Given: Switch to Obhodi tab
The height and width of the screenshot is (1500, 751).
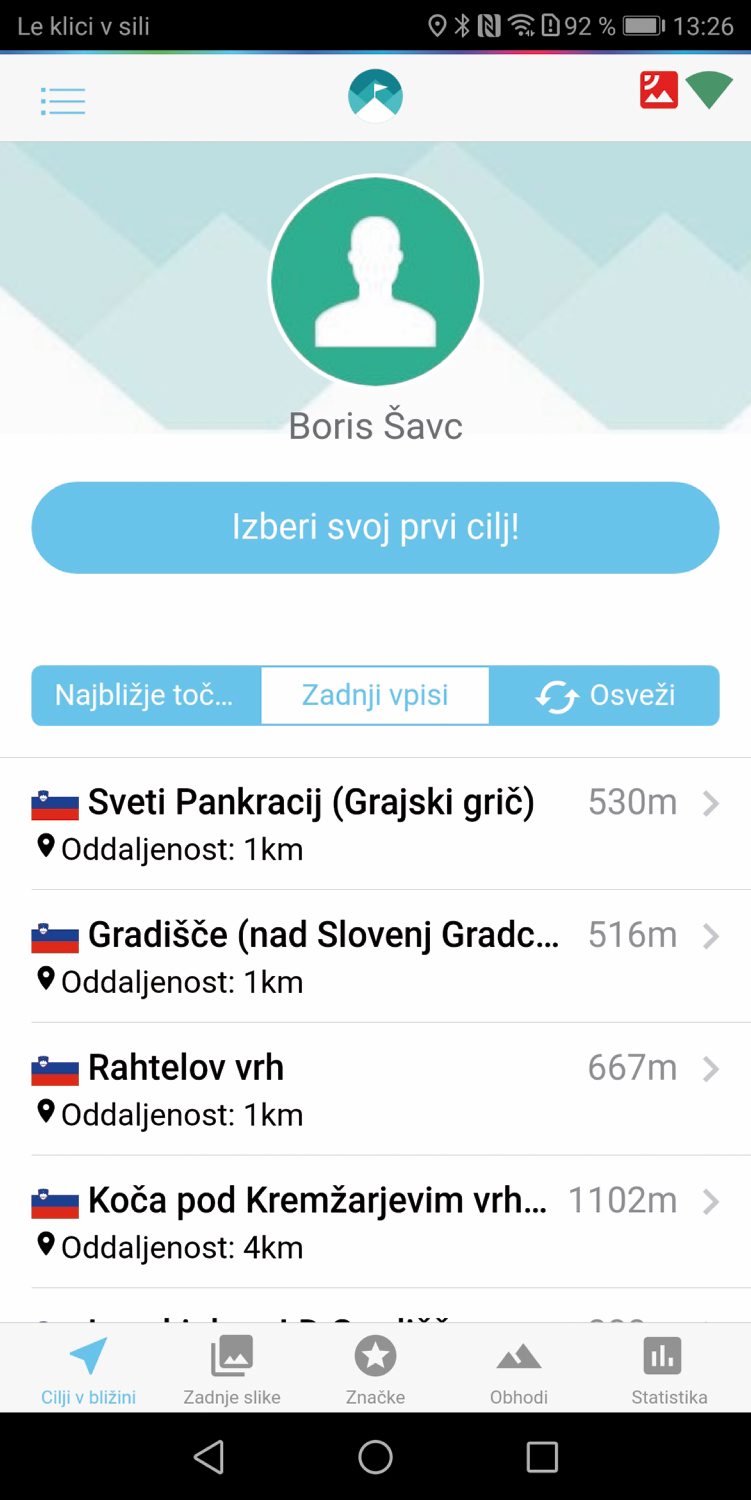Looking at the screenshot, I should [519, 1370].
